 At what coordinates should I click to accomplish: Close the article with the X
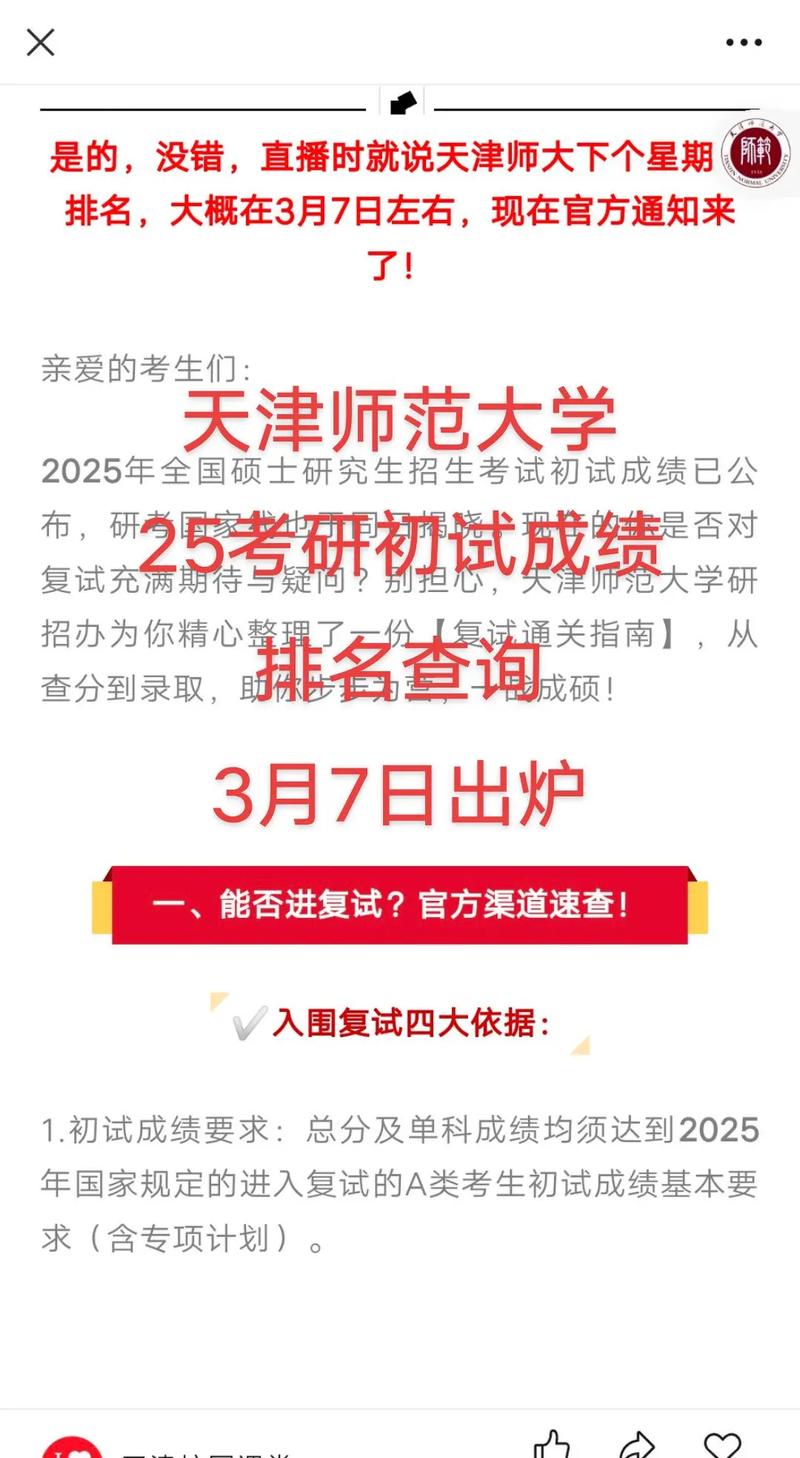point(38,43)
